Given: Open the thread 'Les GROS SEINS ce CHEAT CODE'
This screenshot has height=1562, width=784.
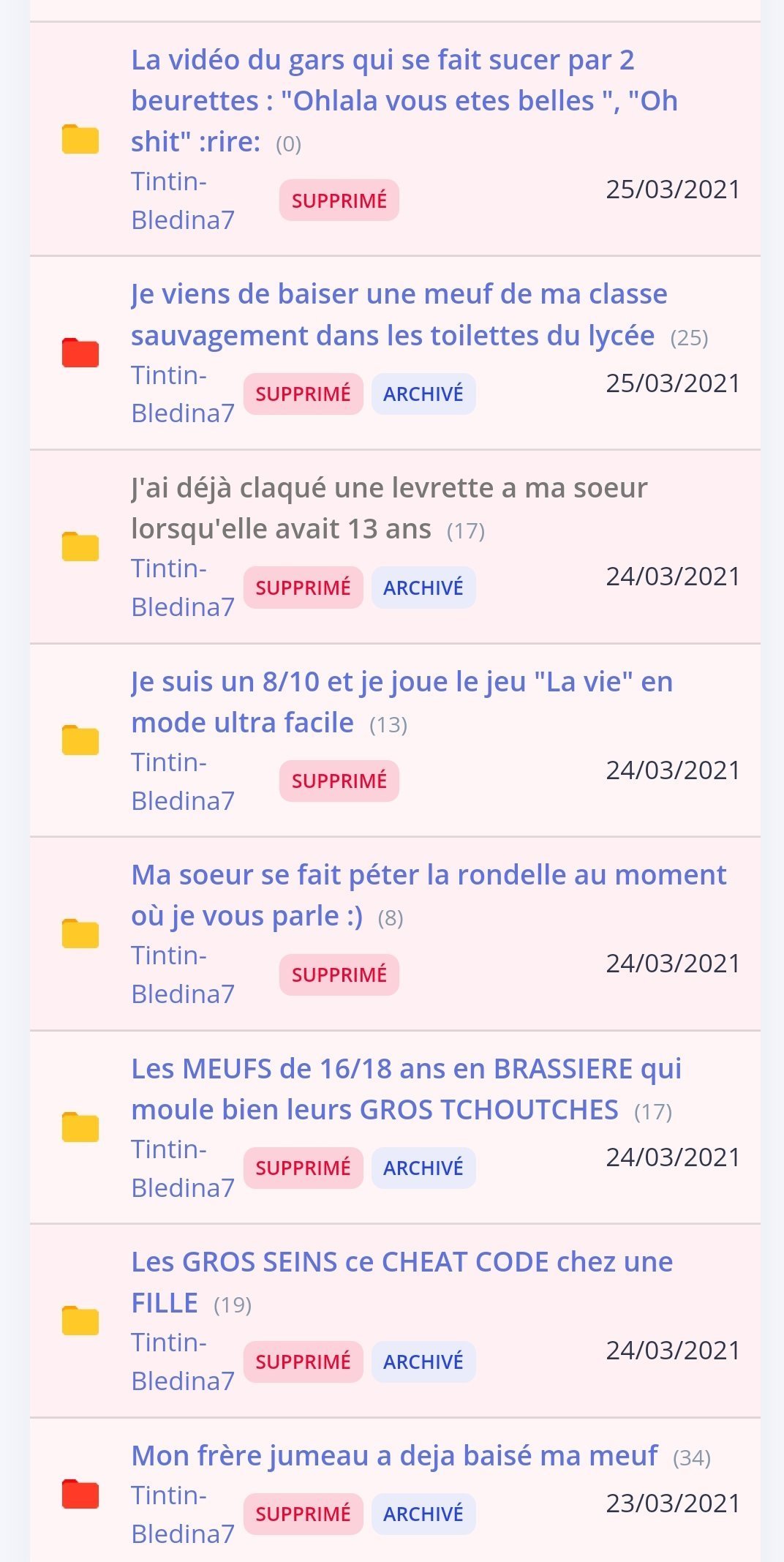Looking at the screenshot, I should click(x=402, y=1282).
